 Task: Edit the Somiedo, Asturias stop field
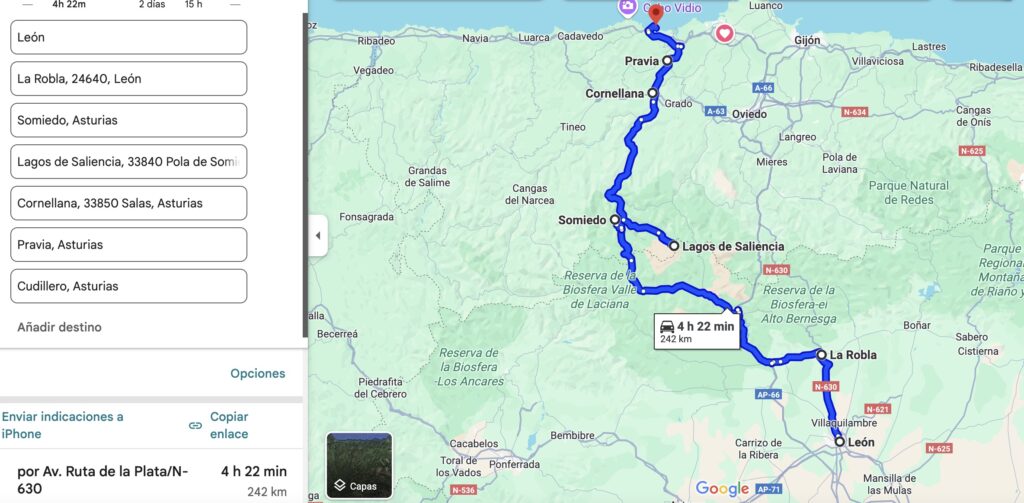point(128,120)
